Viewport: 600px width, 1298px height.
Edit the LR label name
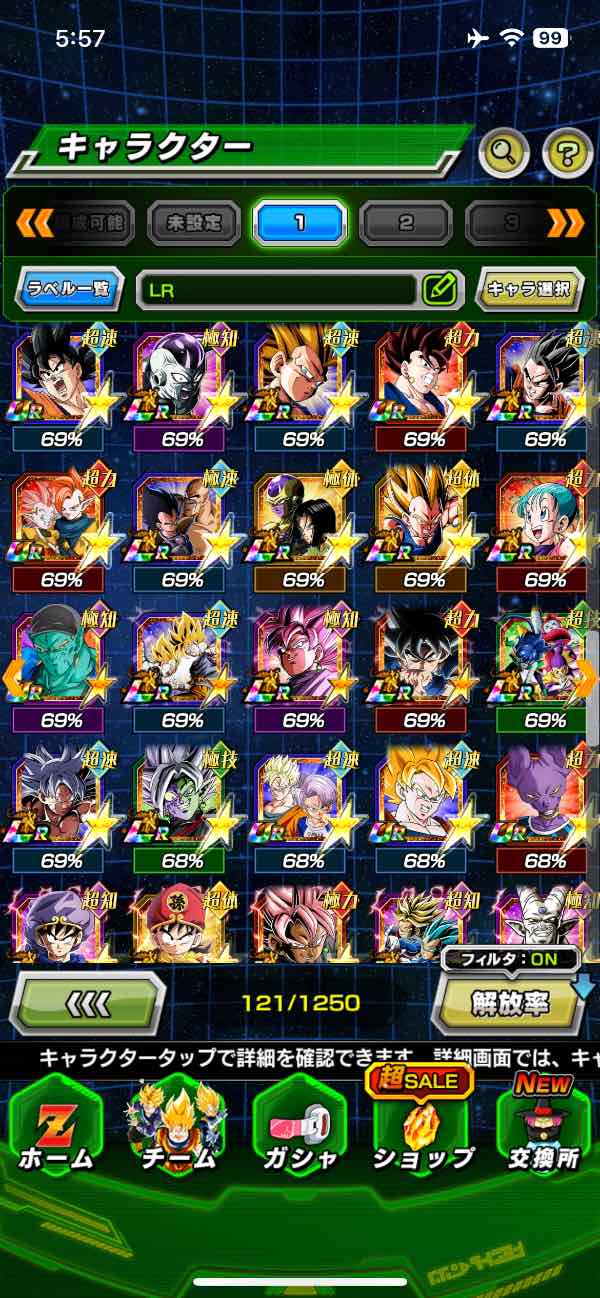tap(439, 290)
